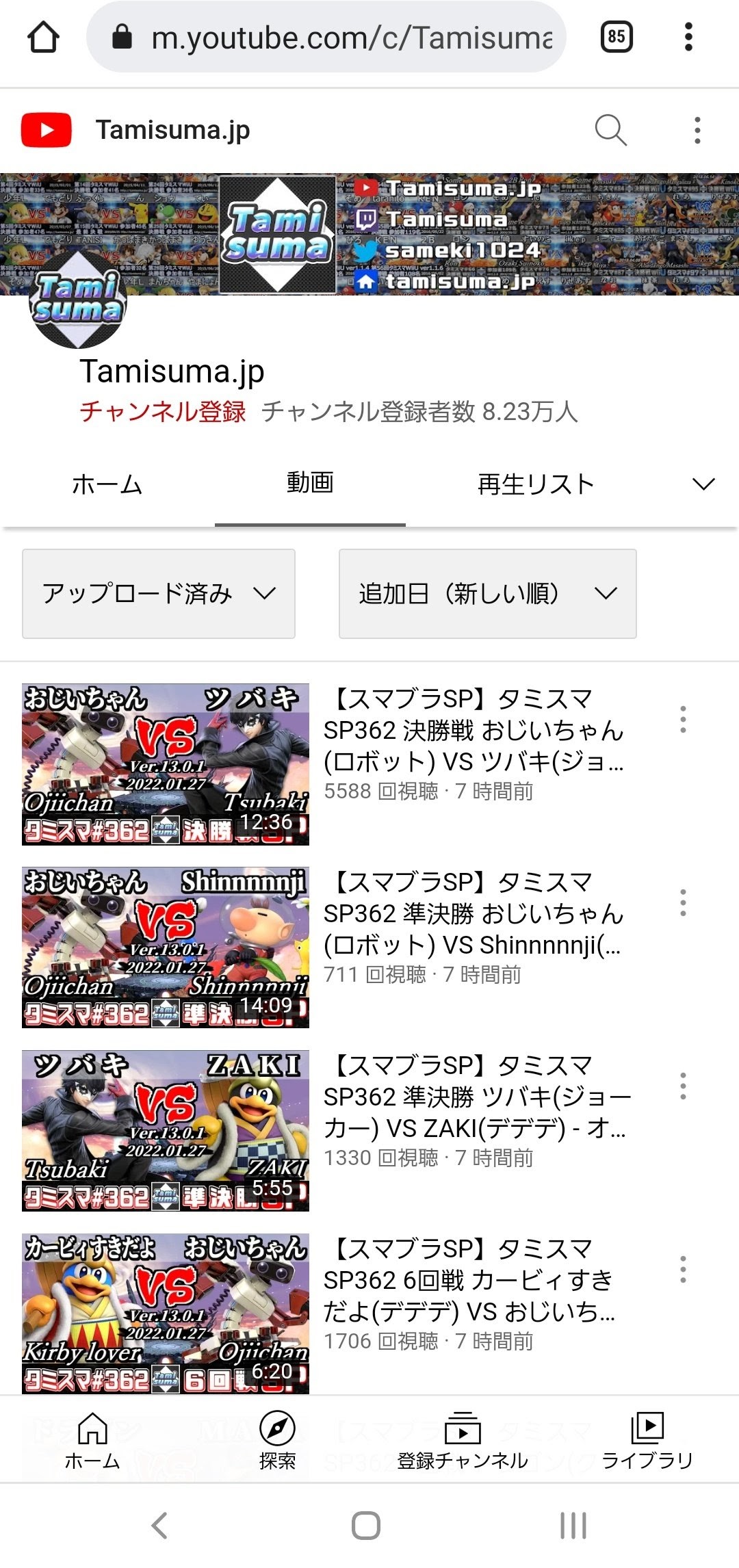The height and width of the screenshot is (1568, 739).
Task: Switch to the ホーム channel tab
Action: [x=107, y=484]
